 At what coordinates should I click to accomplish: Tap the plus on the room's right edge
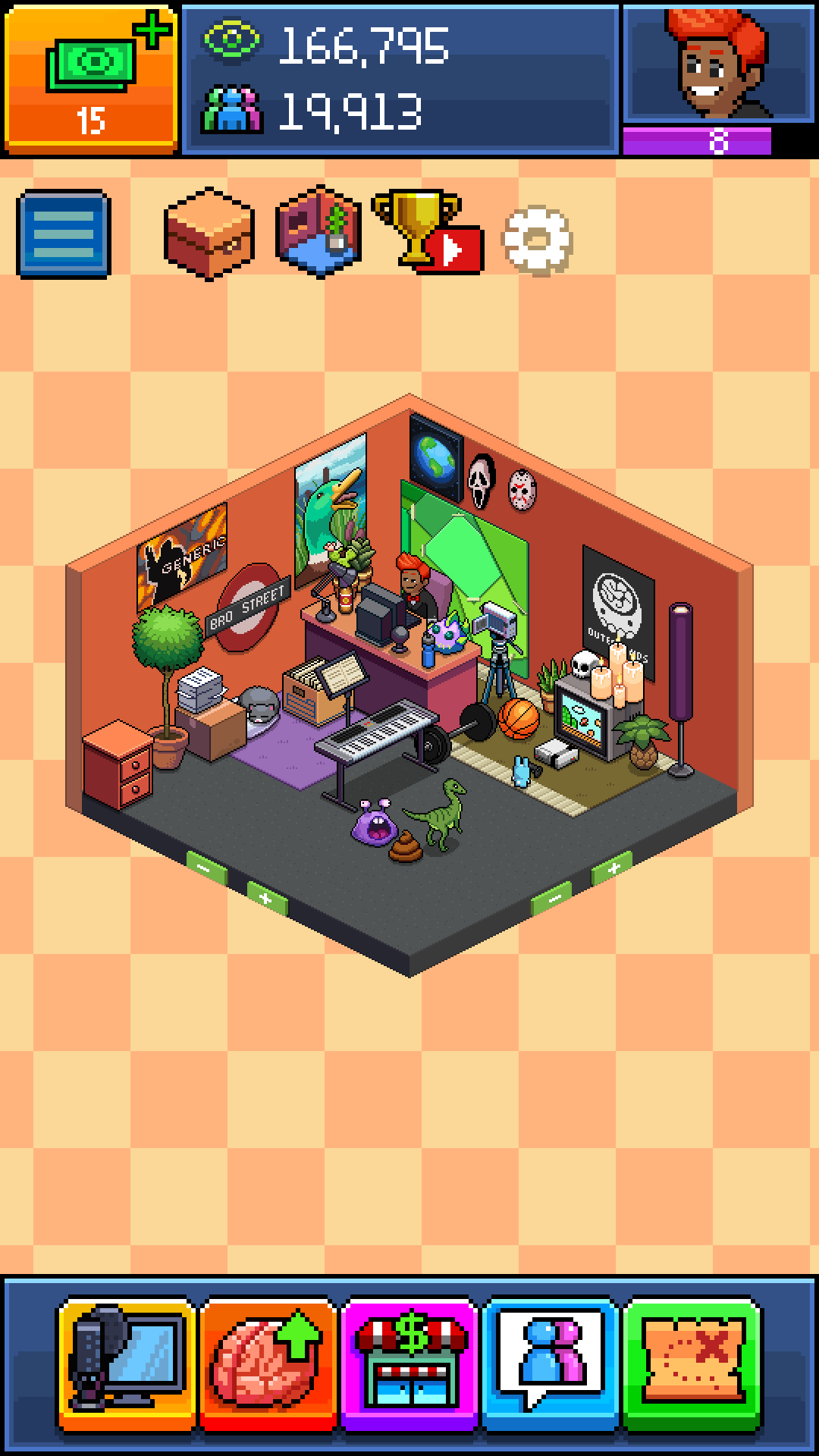pyautogui.click(x=613, y=867)
